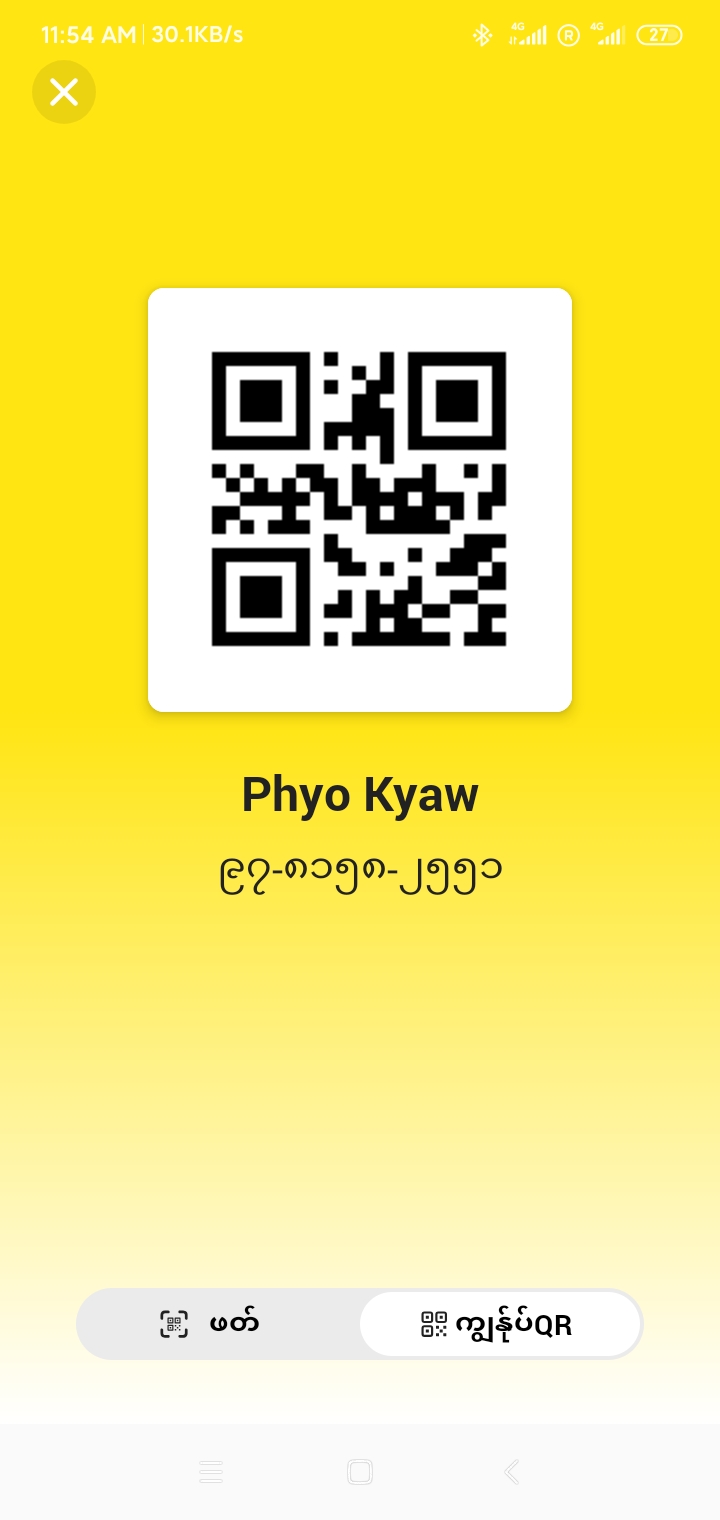This screenshot has height=1520, width=720.
Task: Open recent apps from navigation bar
Action: tap(210, 1472)
